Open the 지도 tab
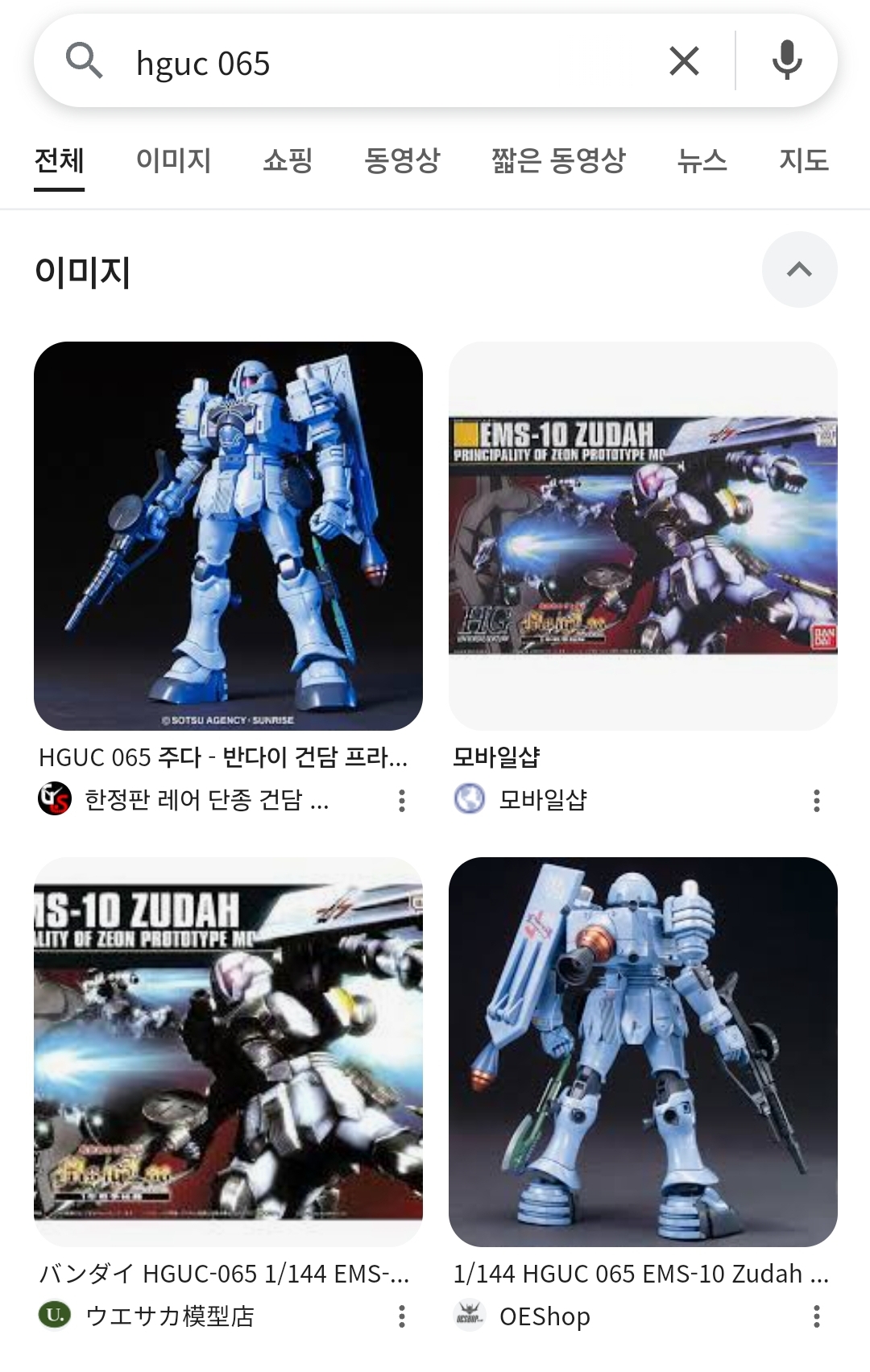 pos(803,160)
